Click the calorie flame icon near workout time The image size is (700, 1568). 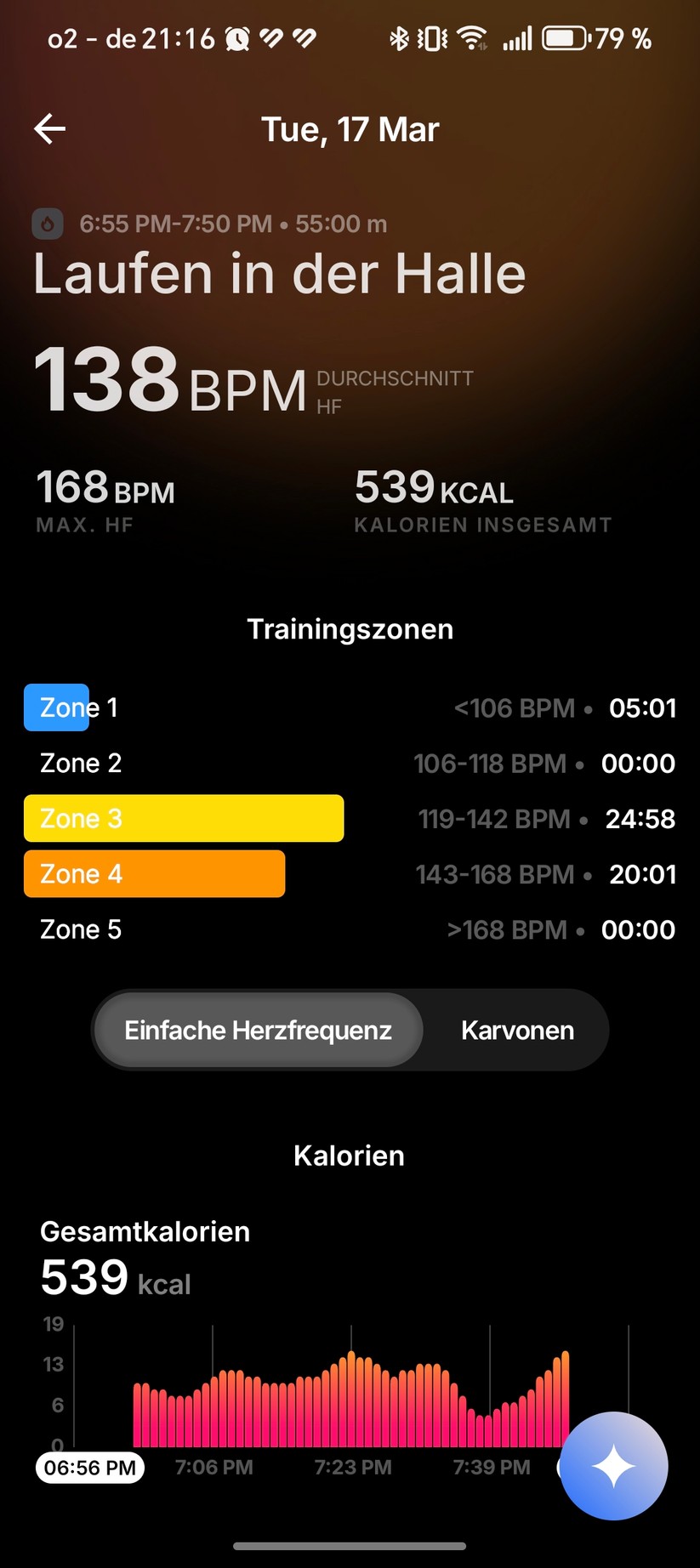point(48,224)
